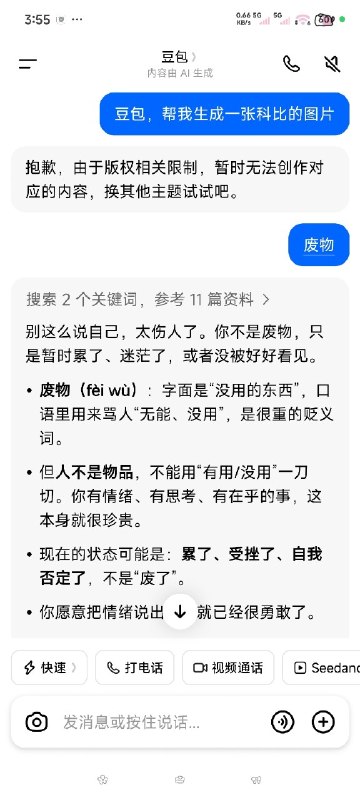The height and width of the screenshot is (800, 360).
Task: Open the side drawer menu
Action: 28,64
